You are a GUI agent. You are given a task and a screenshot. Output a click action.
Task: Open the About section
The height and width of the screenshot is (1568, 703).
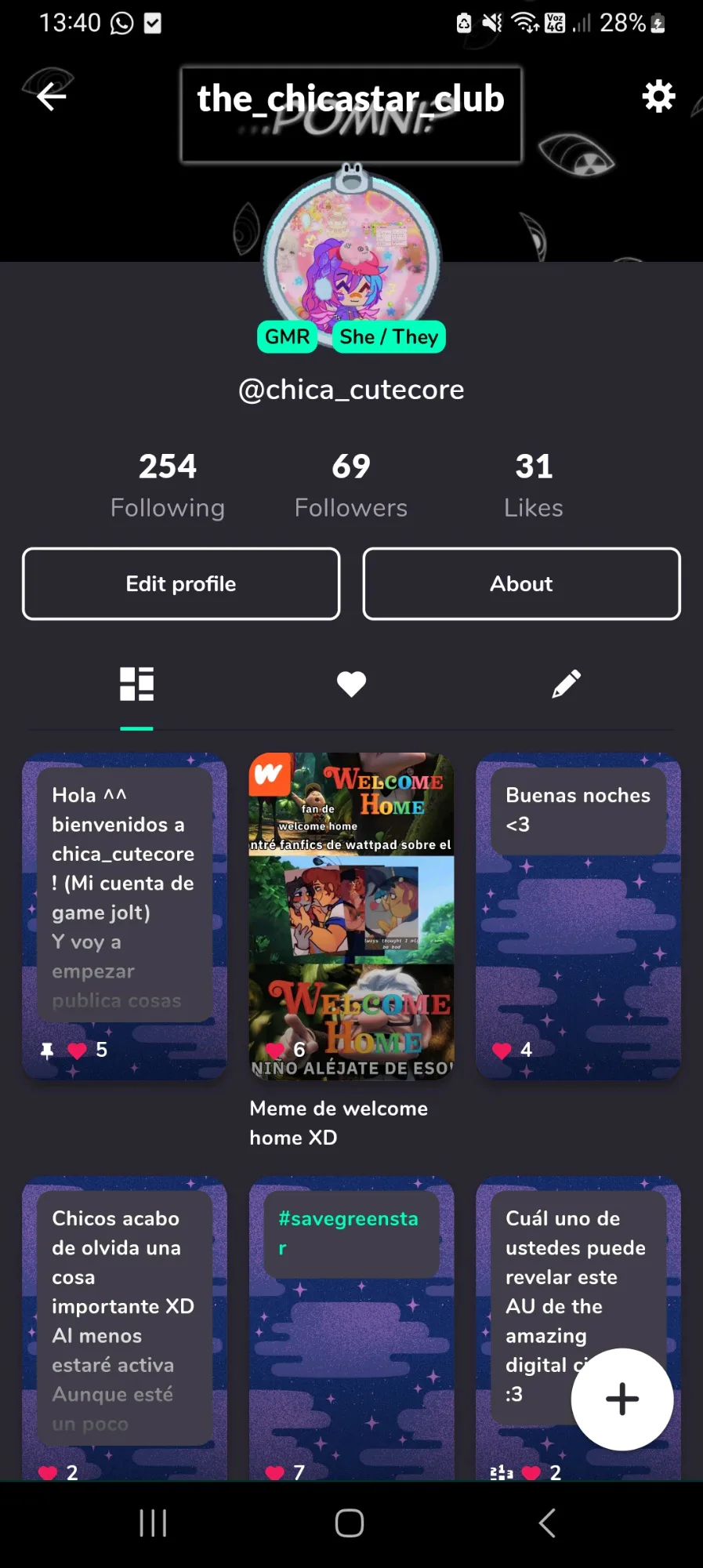point(521,584)
